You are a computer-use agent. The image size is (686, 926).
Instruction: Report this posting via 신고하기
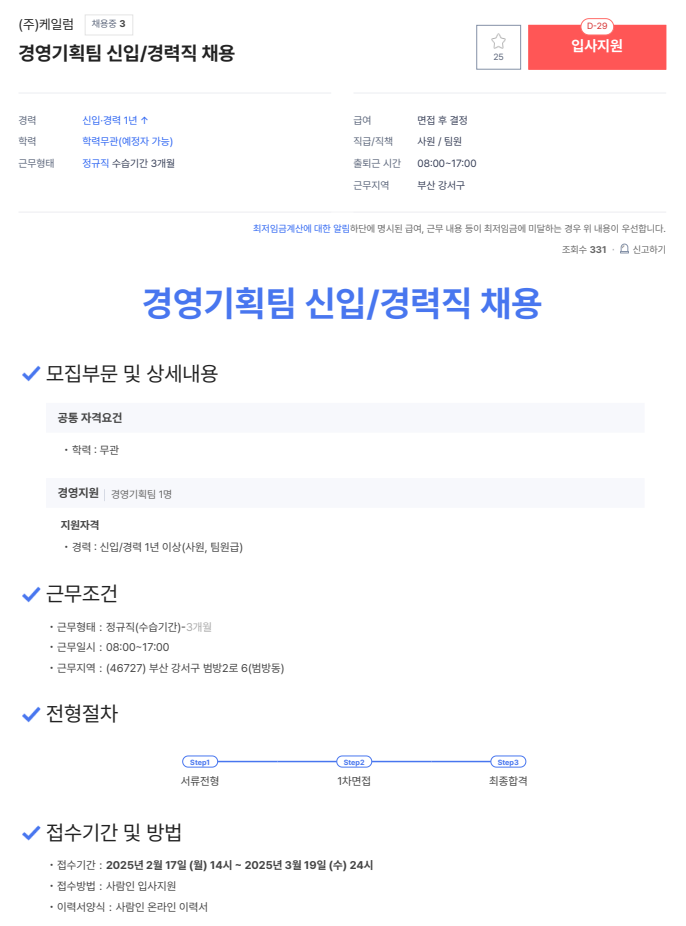point(642,249)
